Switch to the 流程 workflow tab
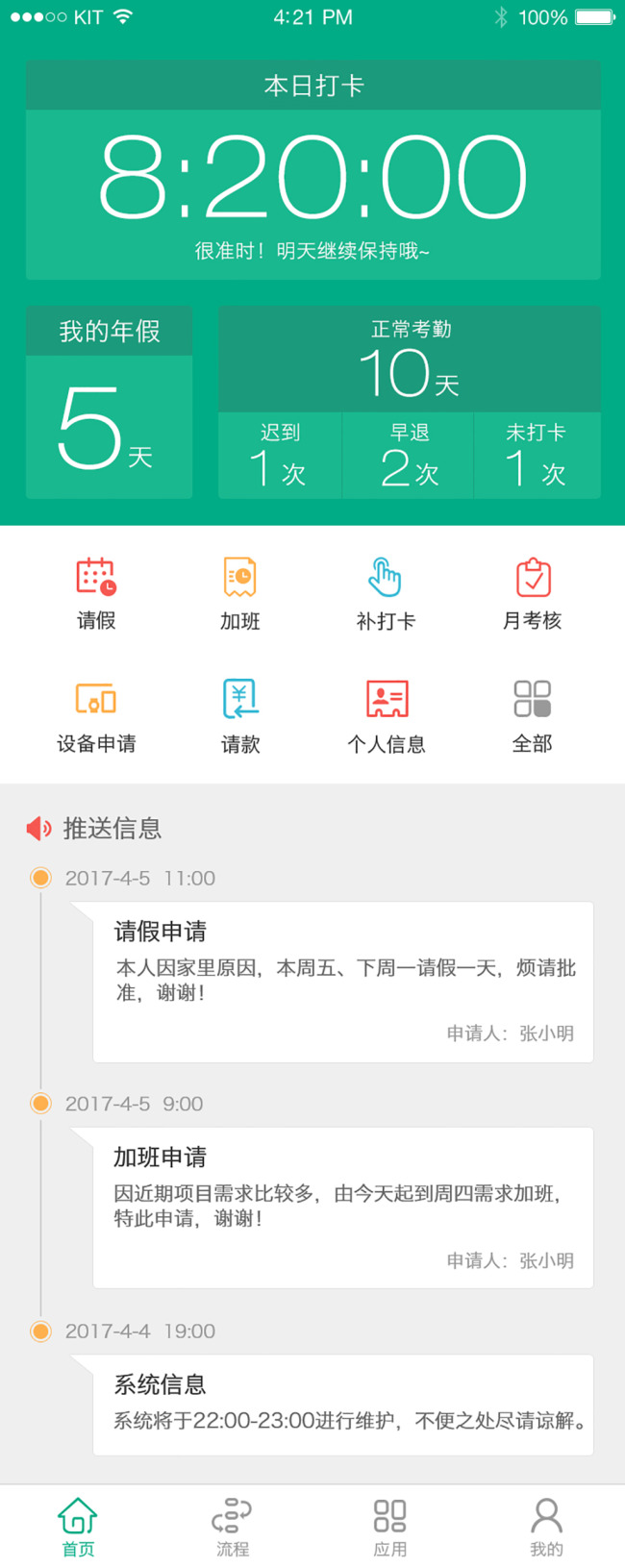 pos(233,1527)
